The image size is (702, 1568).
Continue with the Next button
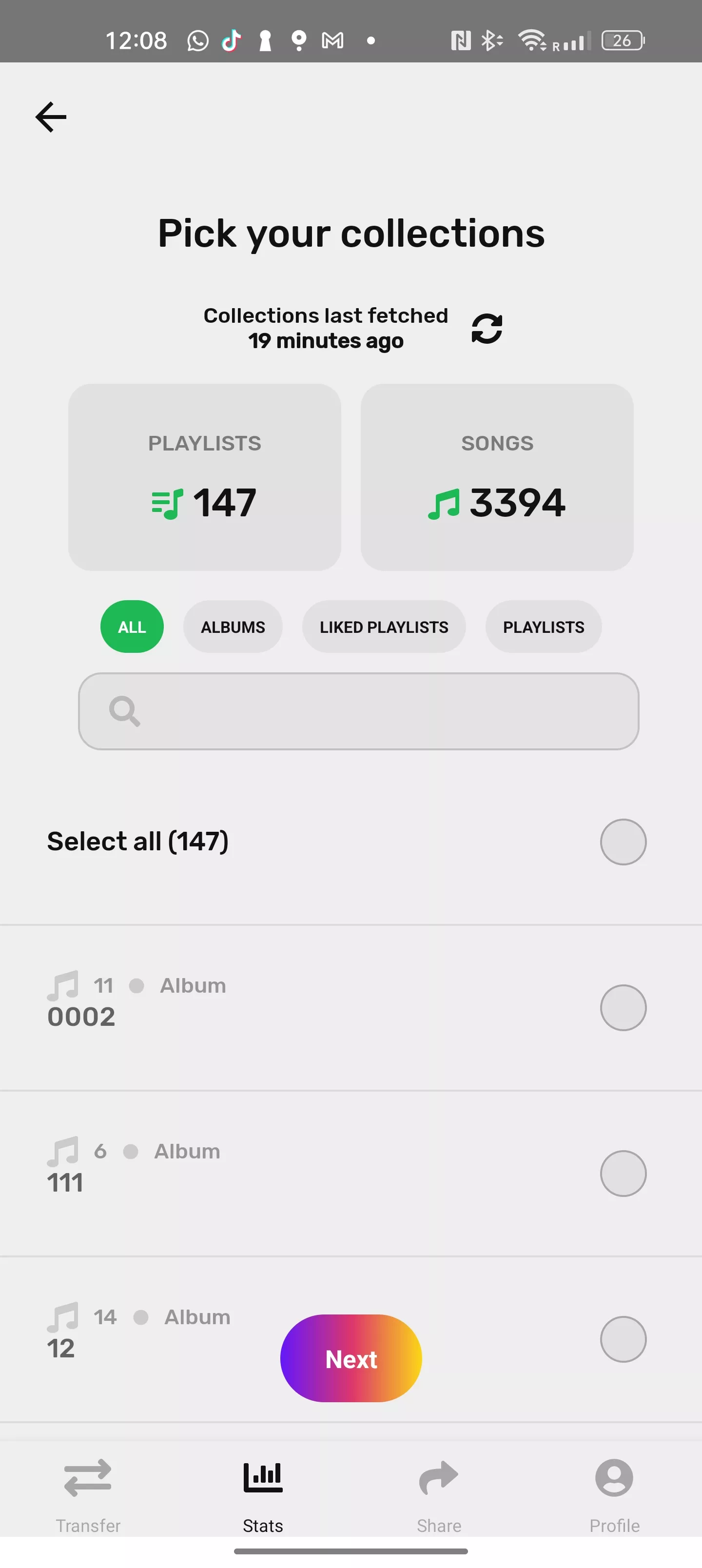click(x=351, y=1358)
